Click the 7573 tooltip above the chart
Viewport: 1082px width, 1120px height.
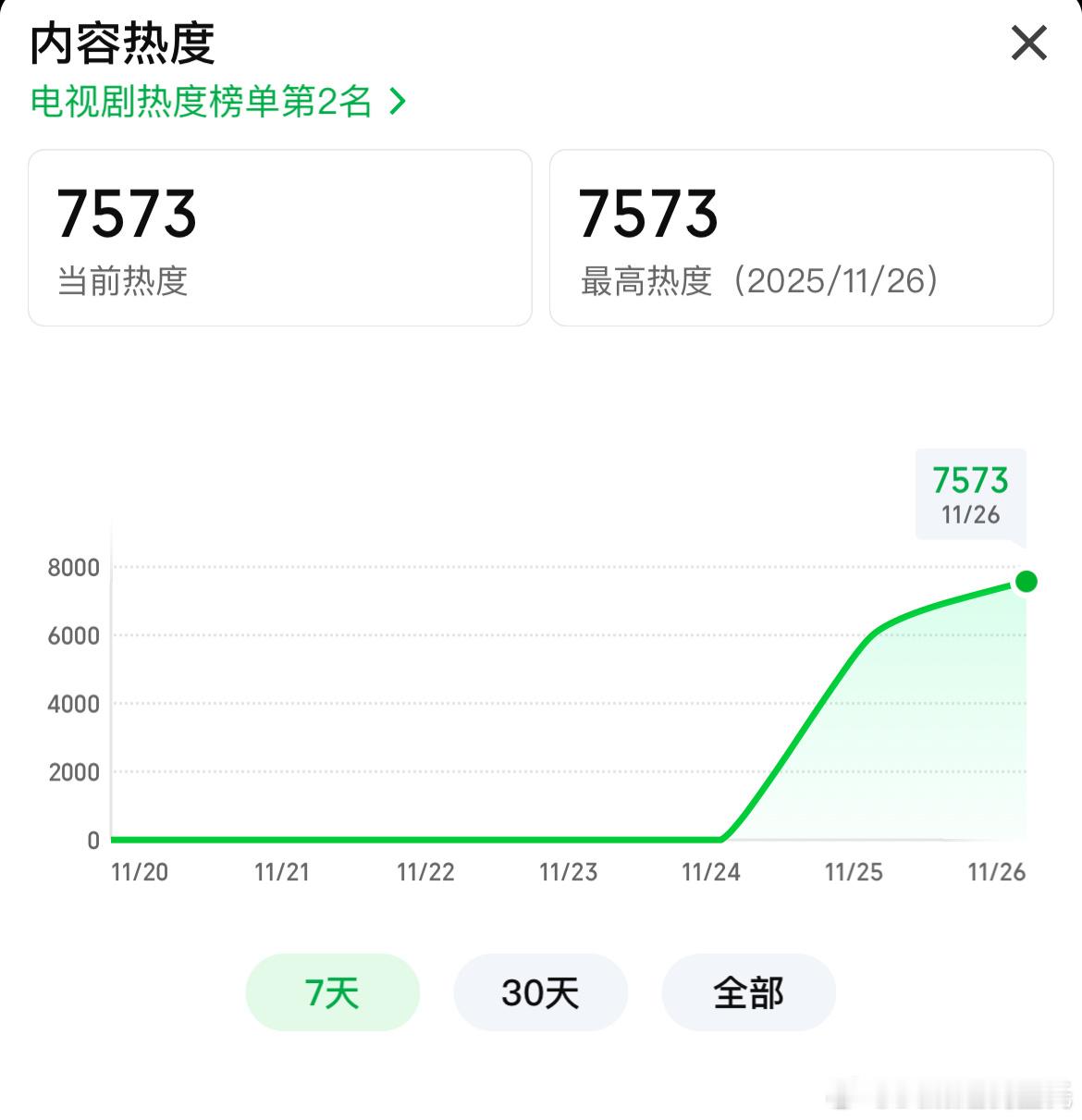tap(970, 481)
